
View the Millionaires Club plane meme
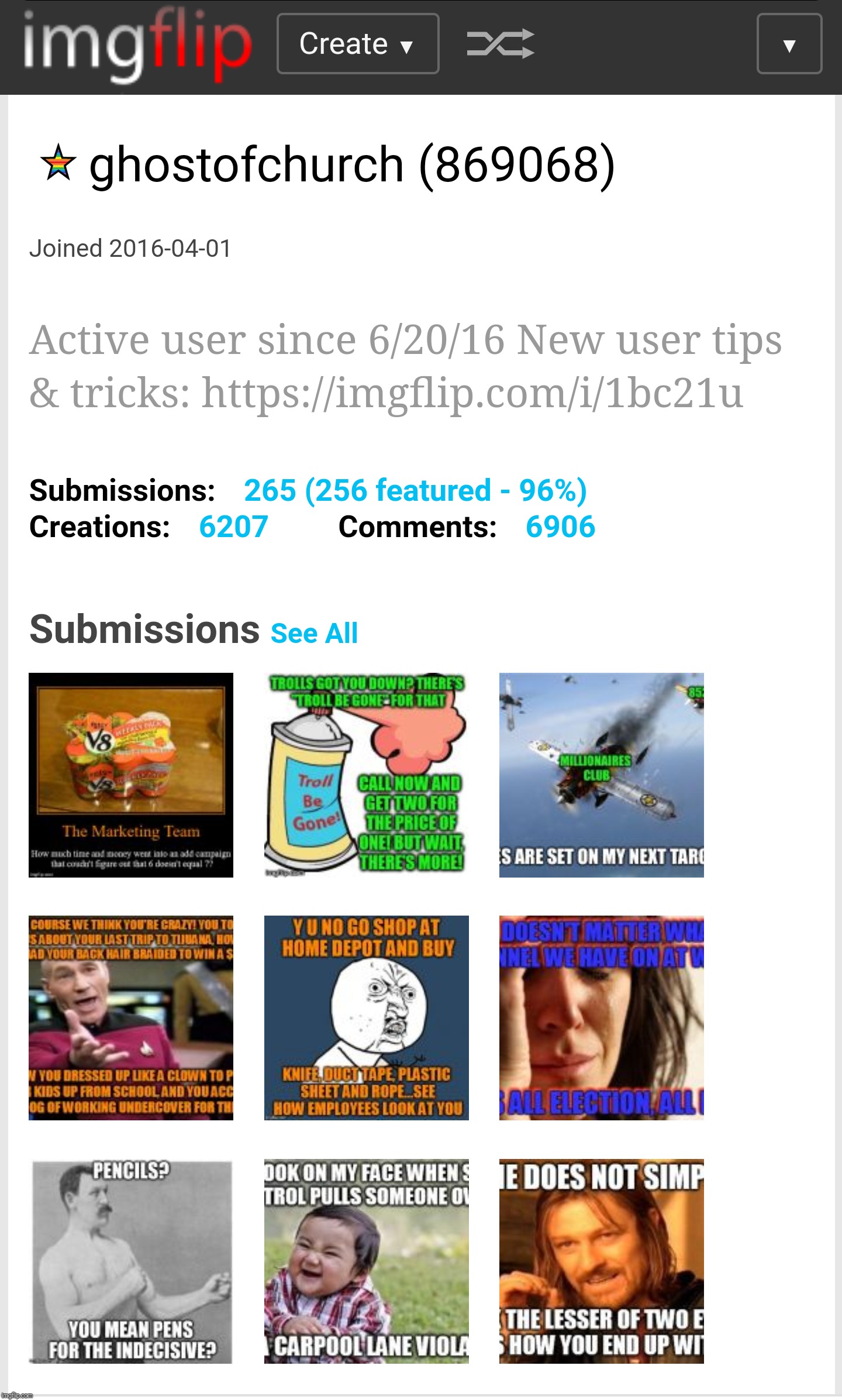tap(601, 775)
